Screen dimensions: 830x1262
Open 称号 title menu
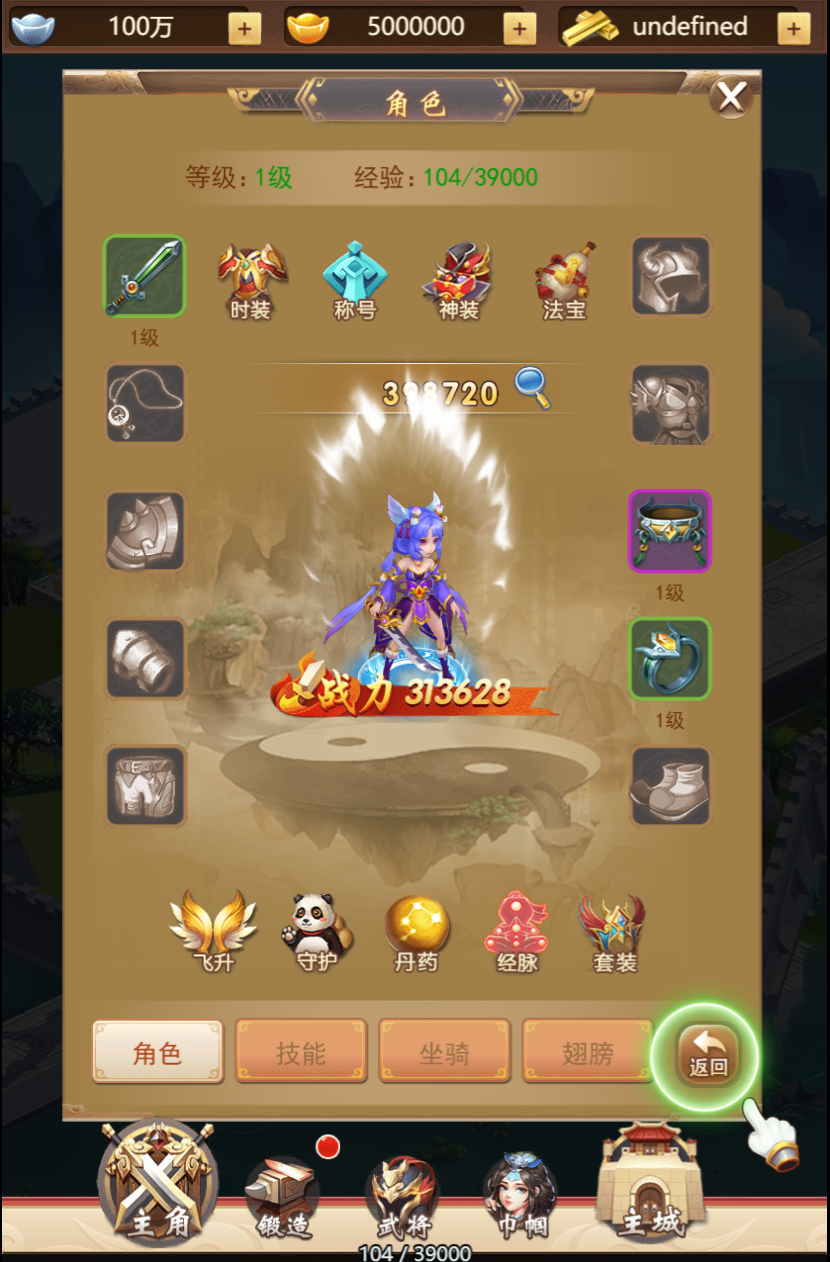point(354,278)
